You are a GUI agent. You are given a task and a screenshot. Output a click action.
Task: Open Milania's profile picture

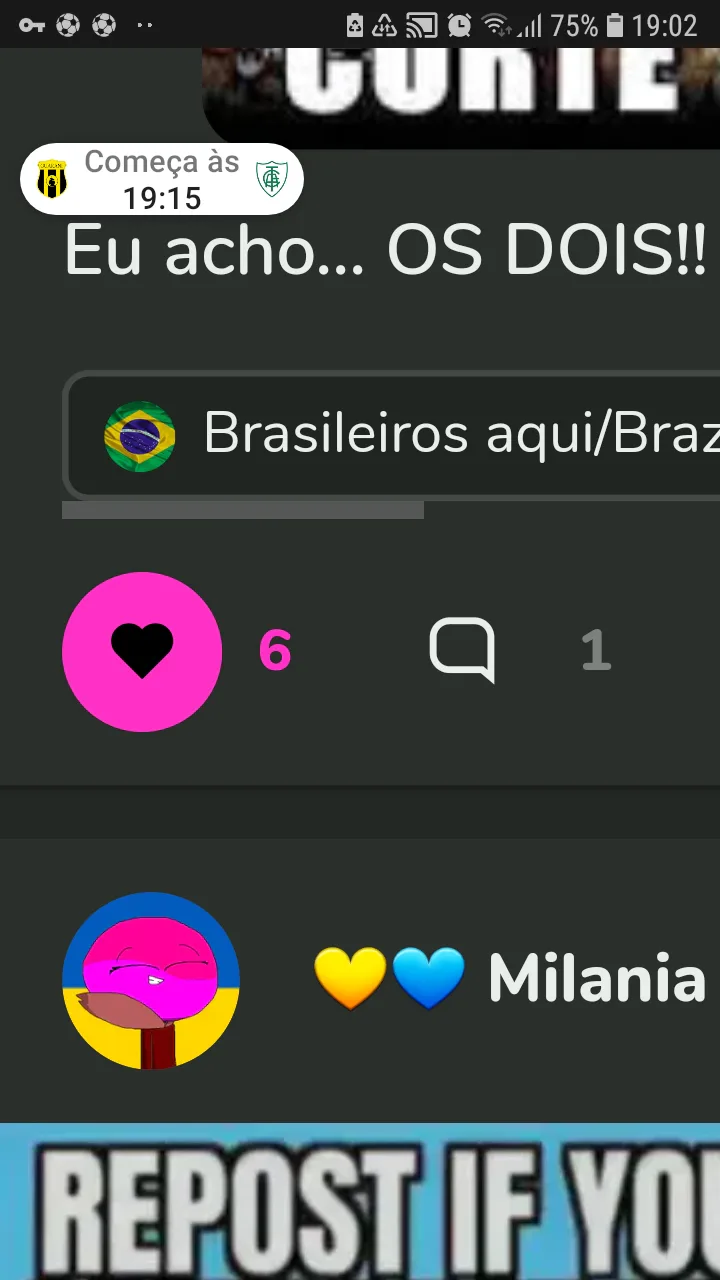[151, 981]
